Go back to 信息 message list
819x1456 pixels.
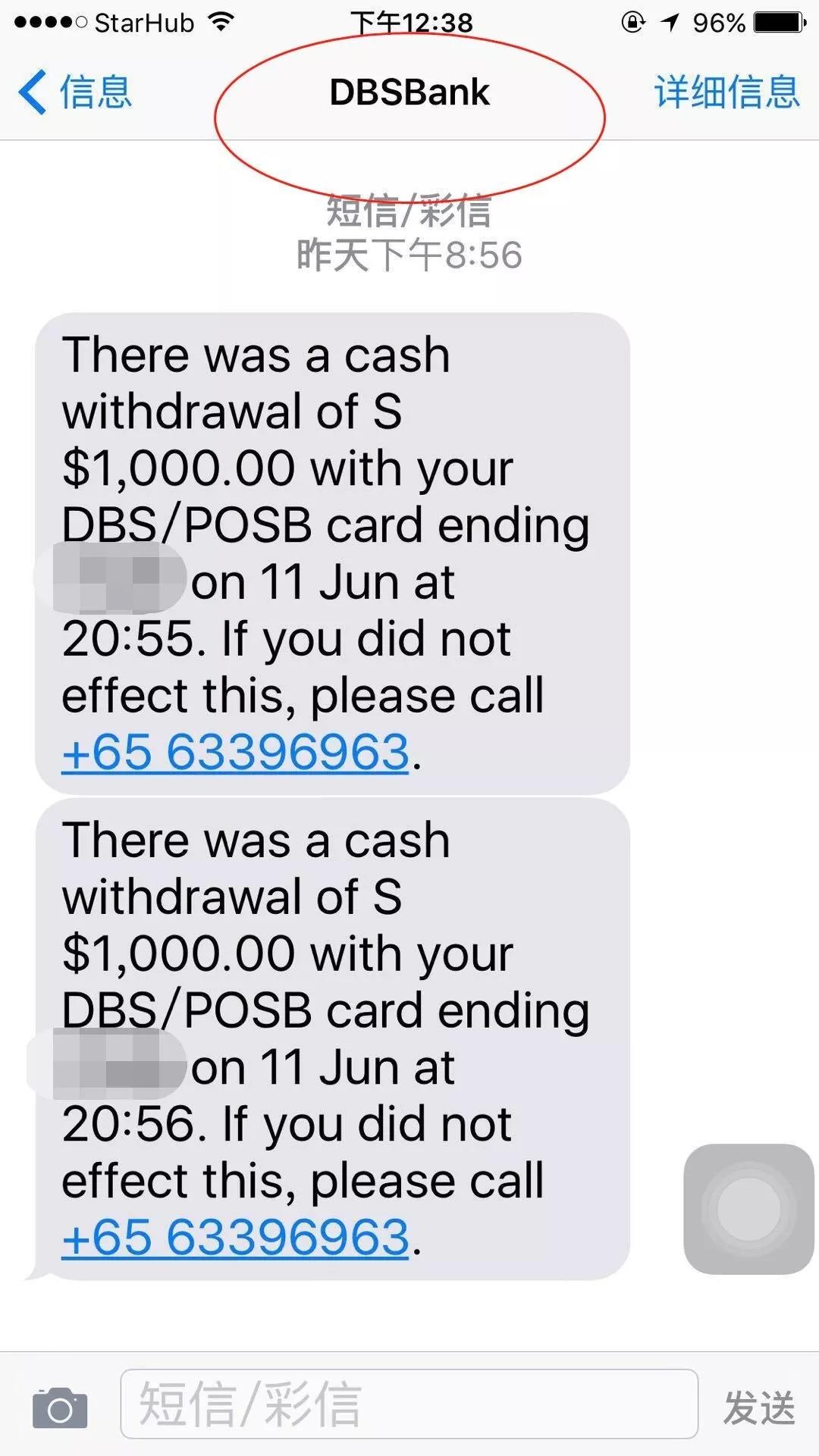pos(76,92)
